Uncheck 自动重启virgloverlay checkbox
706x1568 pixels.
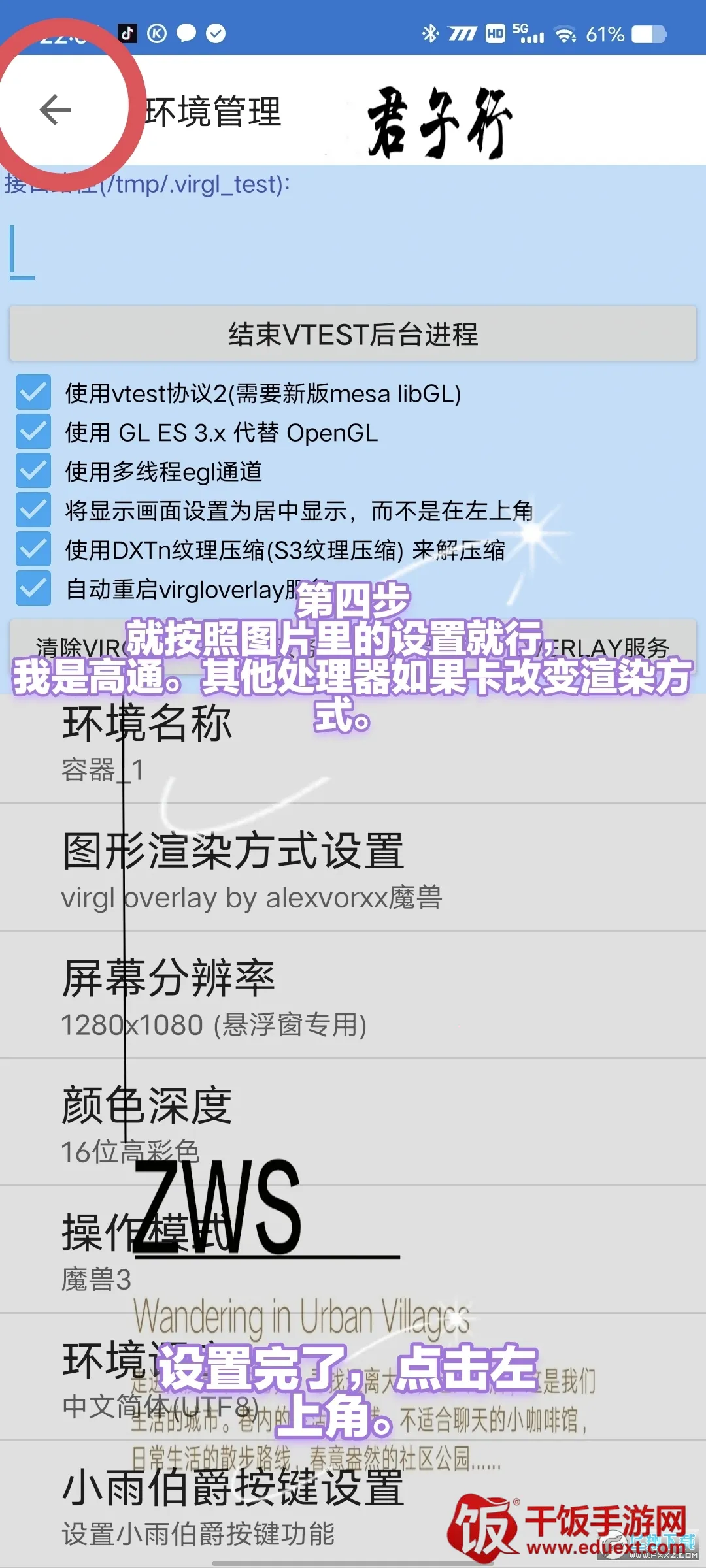tap(33, 589)
